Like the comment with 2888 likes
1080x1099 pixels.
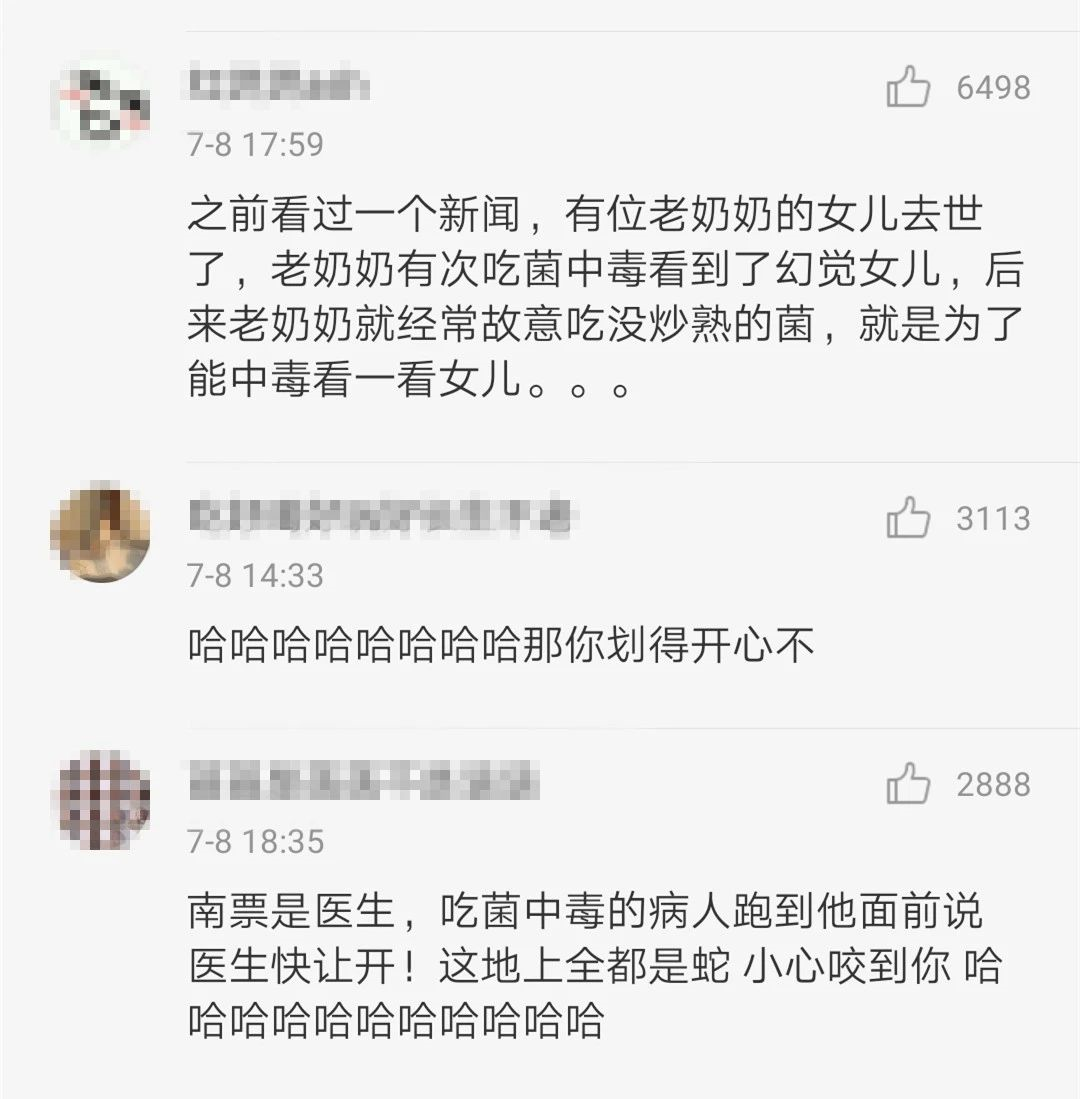click(908, 785)
